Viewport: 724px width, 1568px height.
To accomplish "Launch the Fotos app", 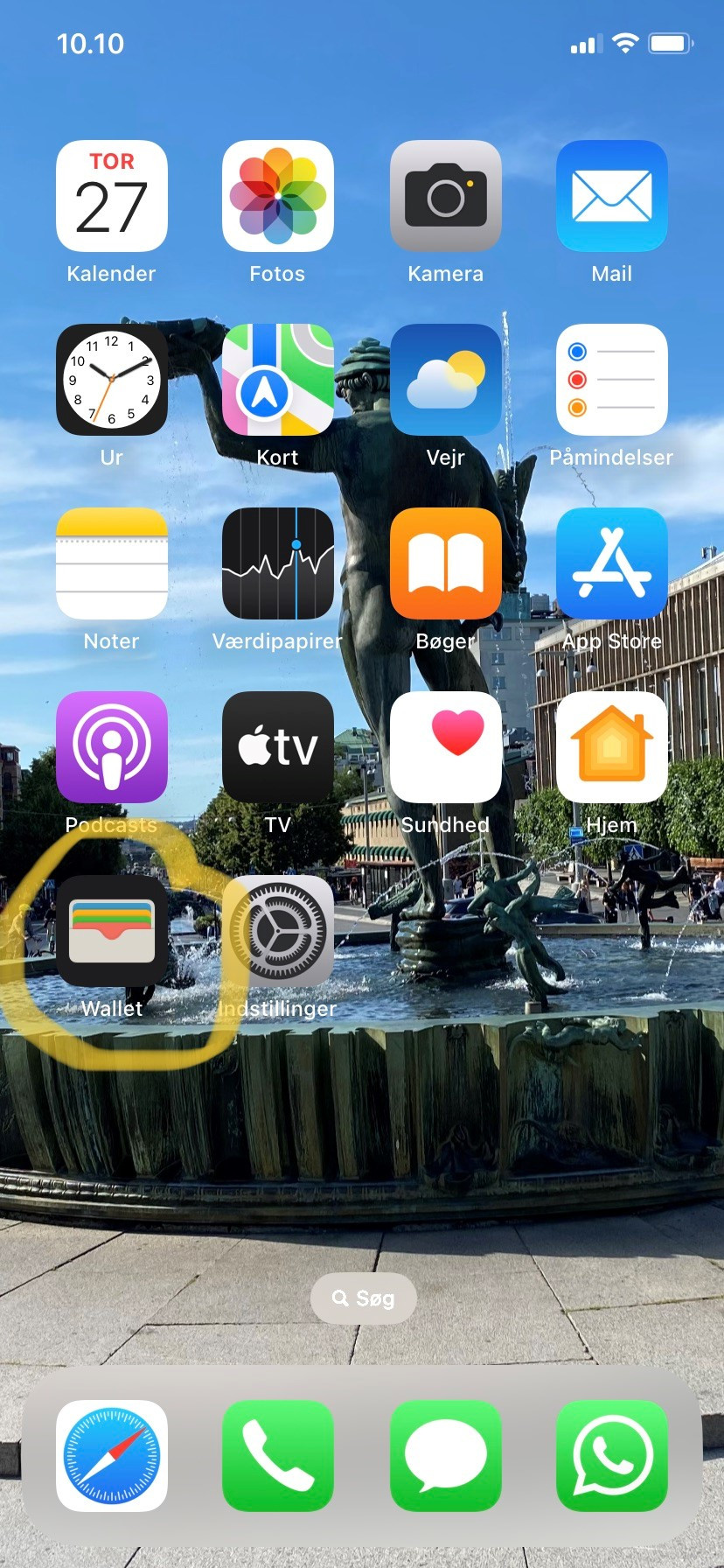I will [x=277, y=196].
